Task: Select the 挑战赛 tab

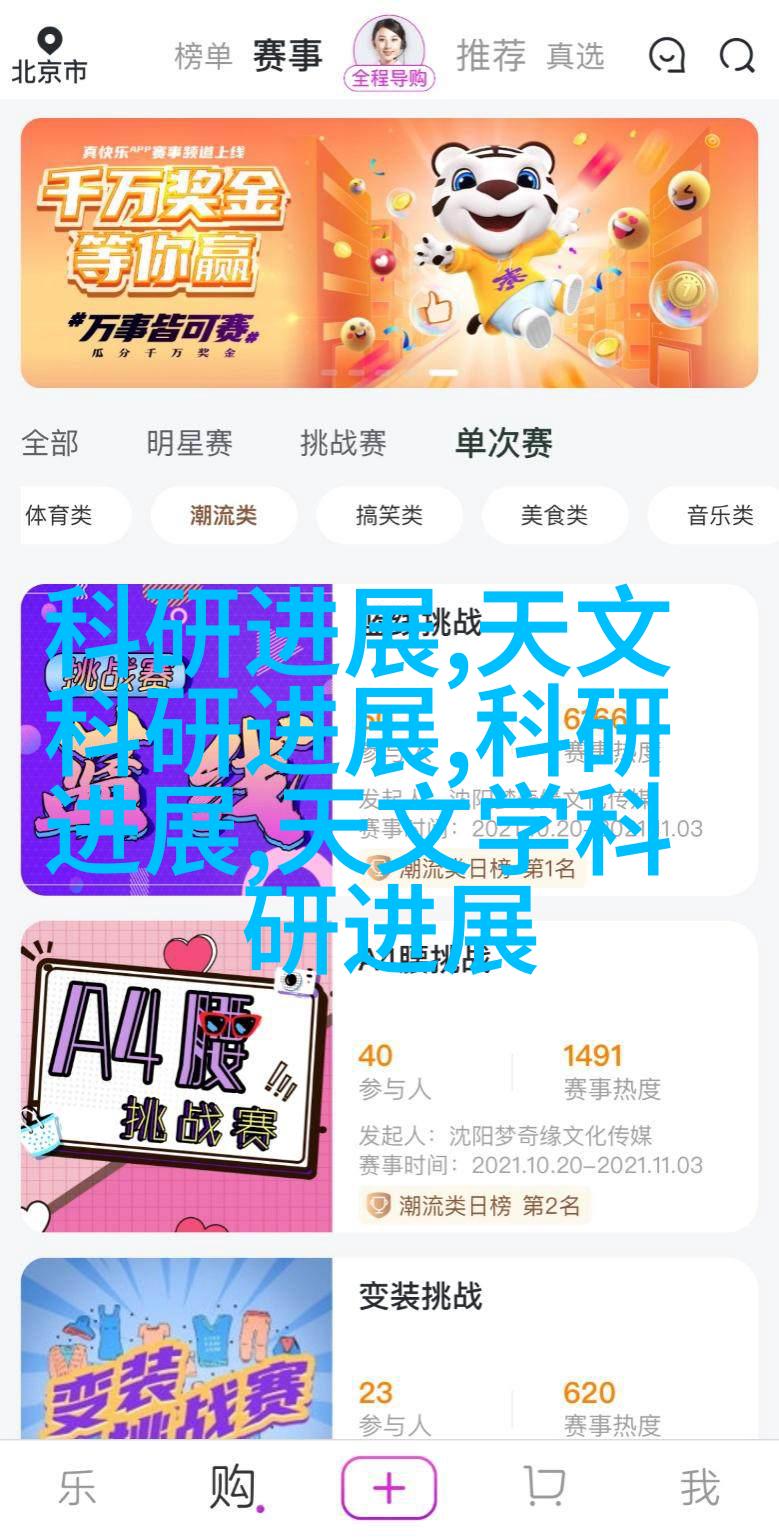Action: point(343,443)
